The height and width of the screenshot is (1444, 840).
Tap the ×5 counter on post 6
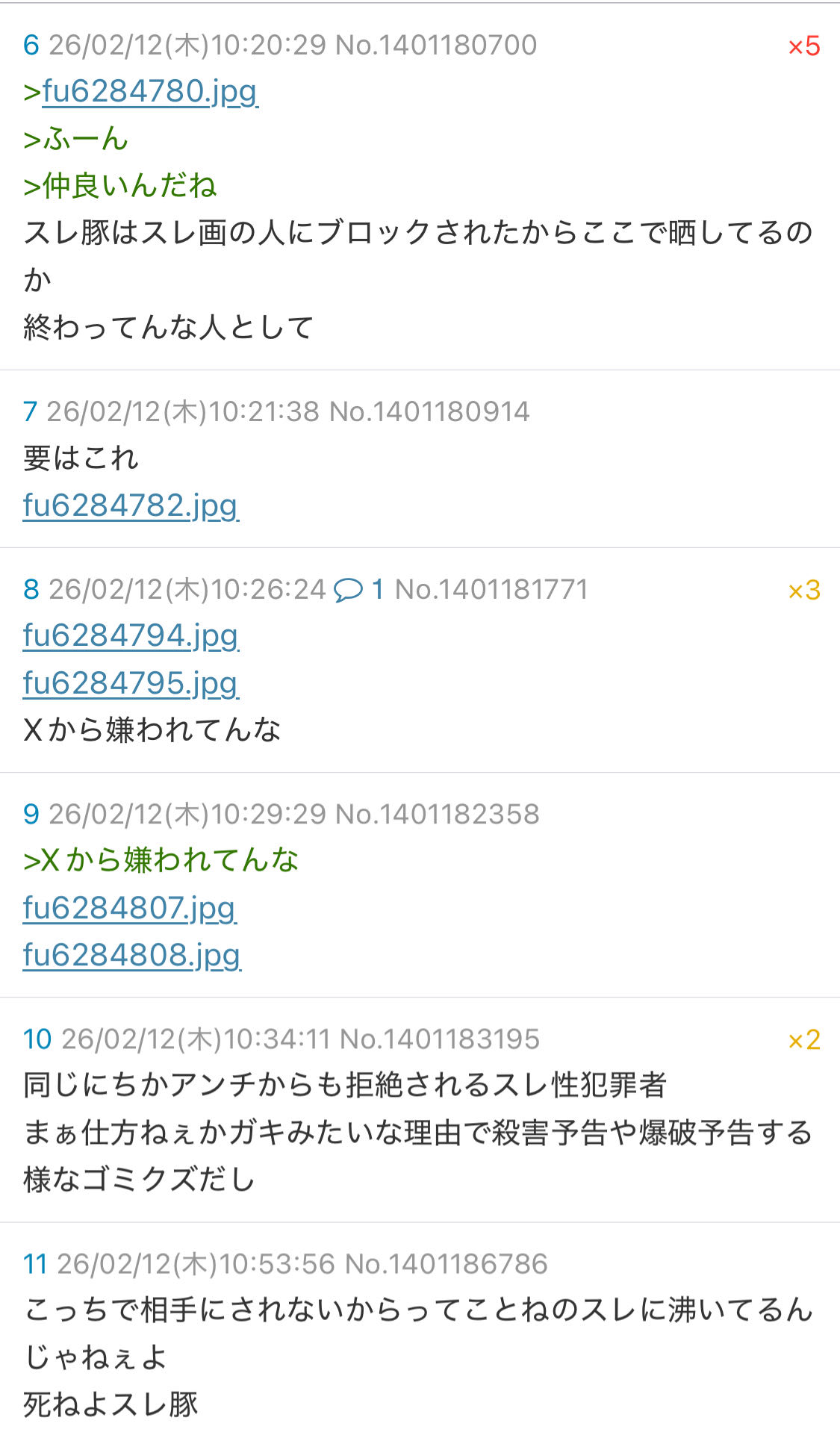click(803, 46)
